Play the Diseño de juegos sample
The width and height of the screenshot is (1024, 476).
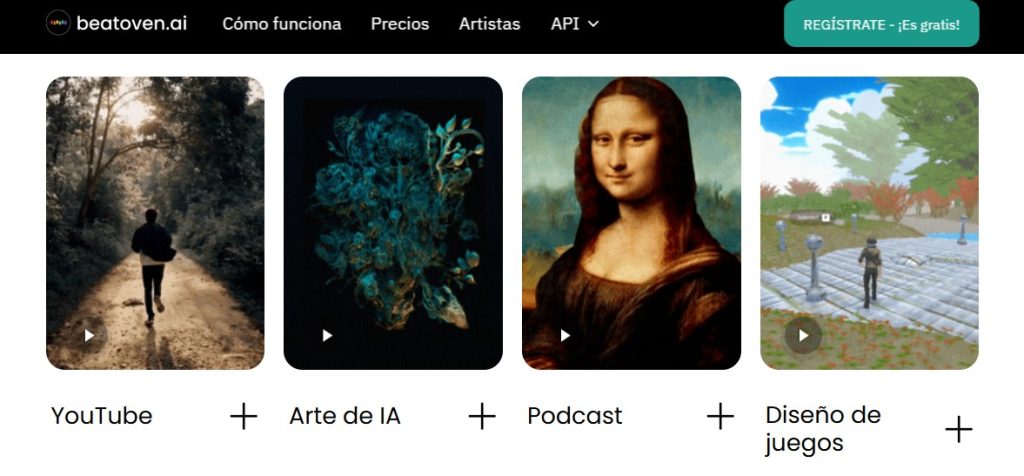pos(803,335)
